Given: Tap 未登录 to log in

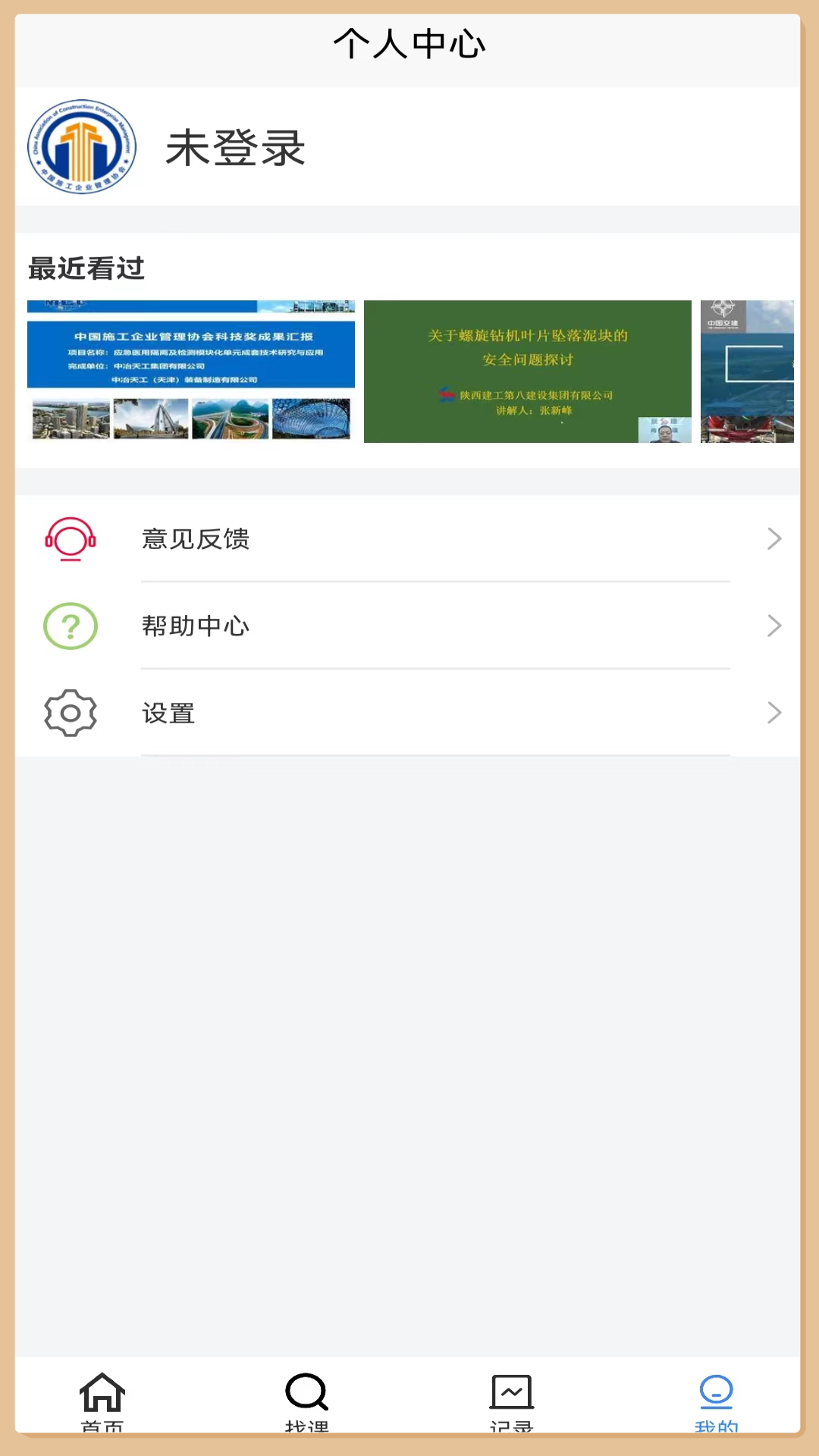Looking at the screenshot, I should 235,147.
